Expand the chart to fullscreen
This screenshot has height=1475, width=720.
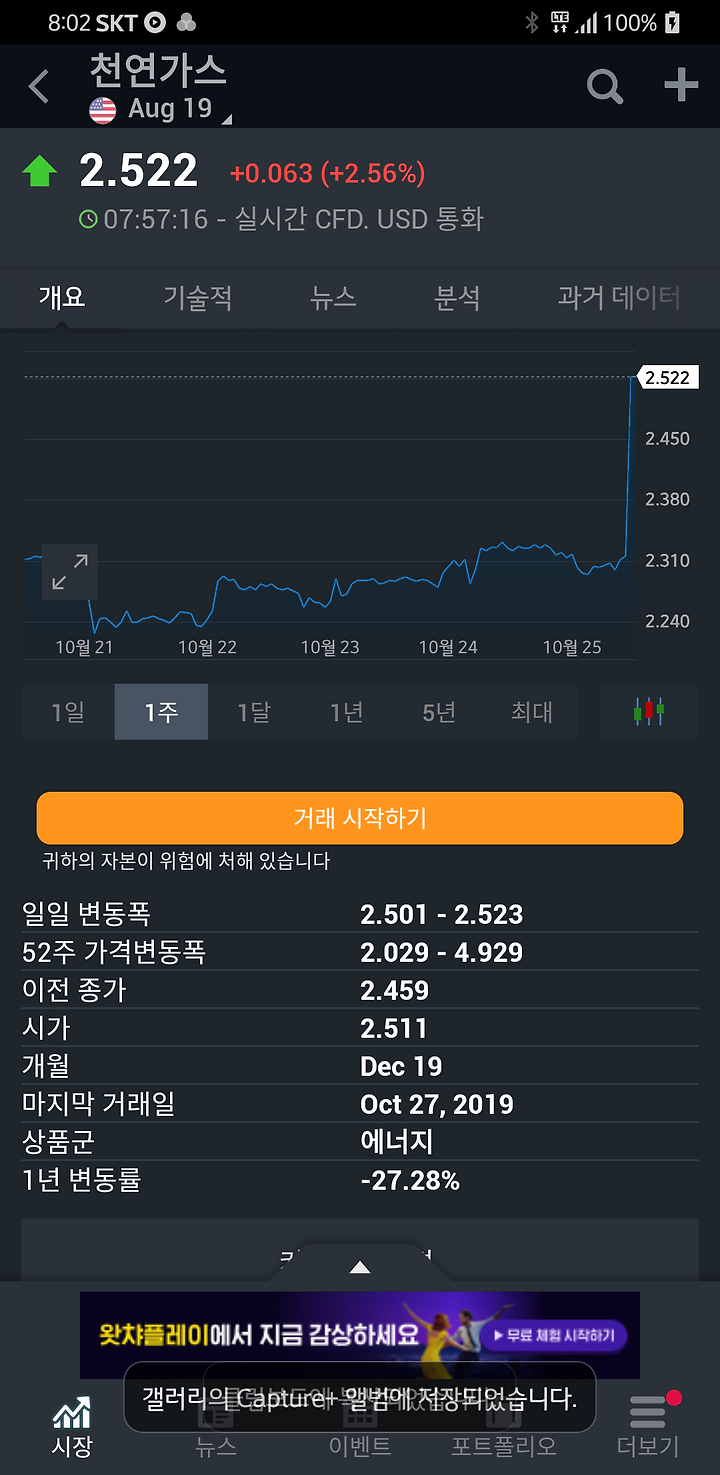70,572
